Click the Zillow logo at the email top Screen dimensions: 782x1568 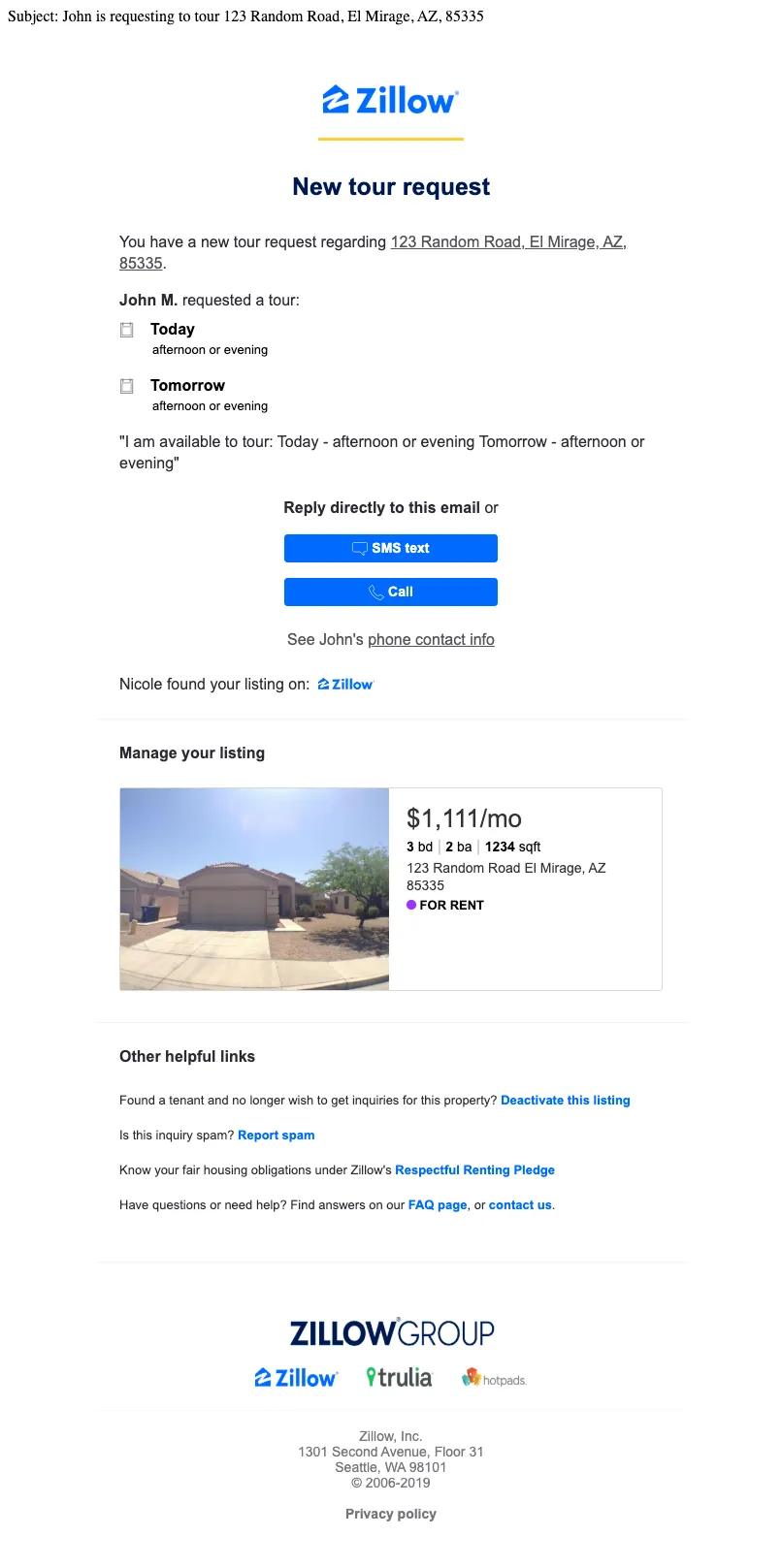390,100
